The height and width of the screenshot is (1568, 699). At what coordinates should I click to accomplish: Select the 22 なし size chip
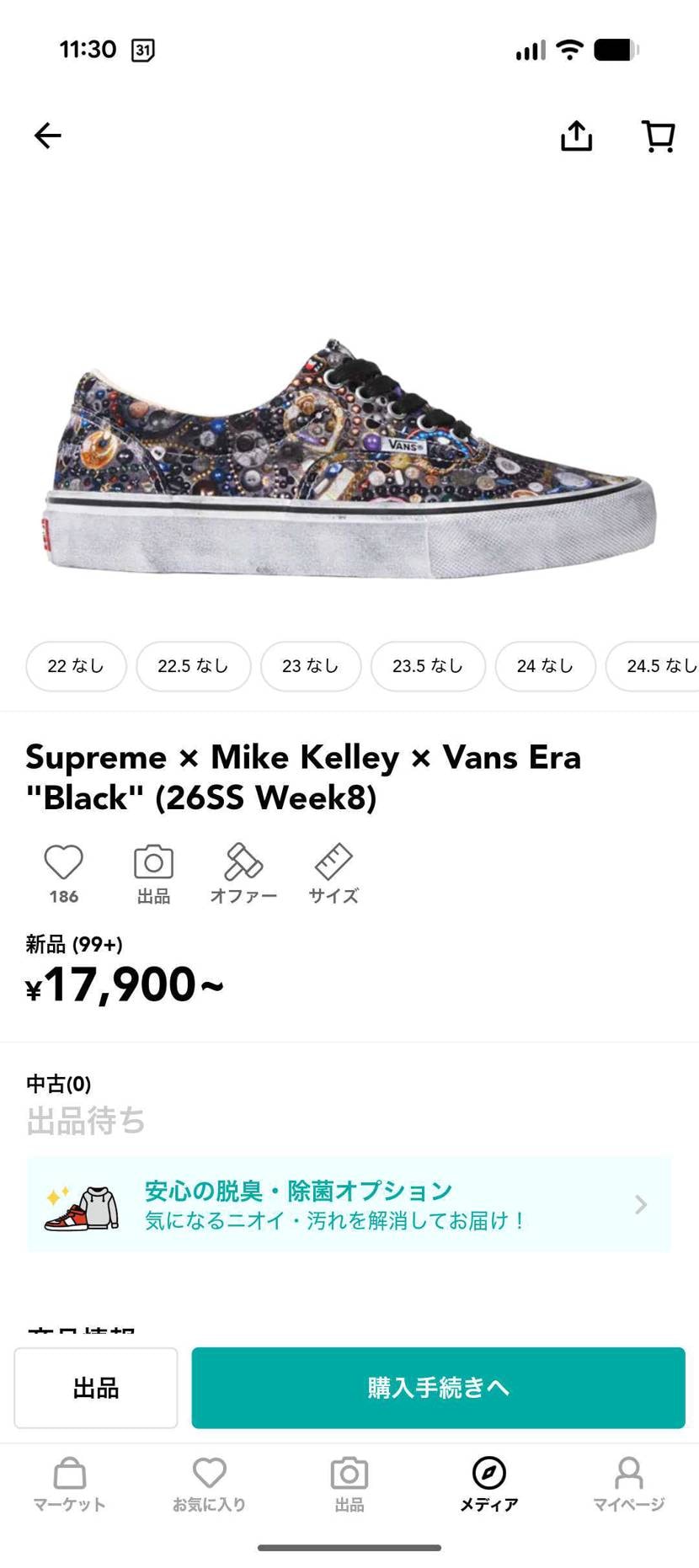coord(76,666)
